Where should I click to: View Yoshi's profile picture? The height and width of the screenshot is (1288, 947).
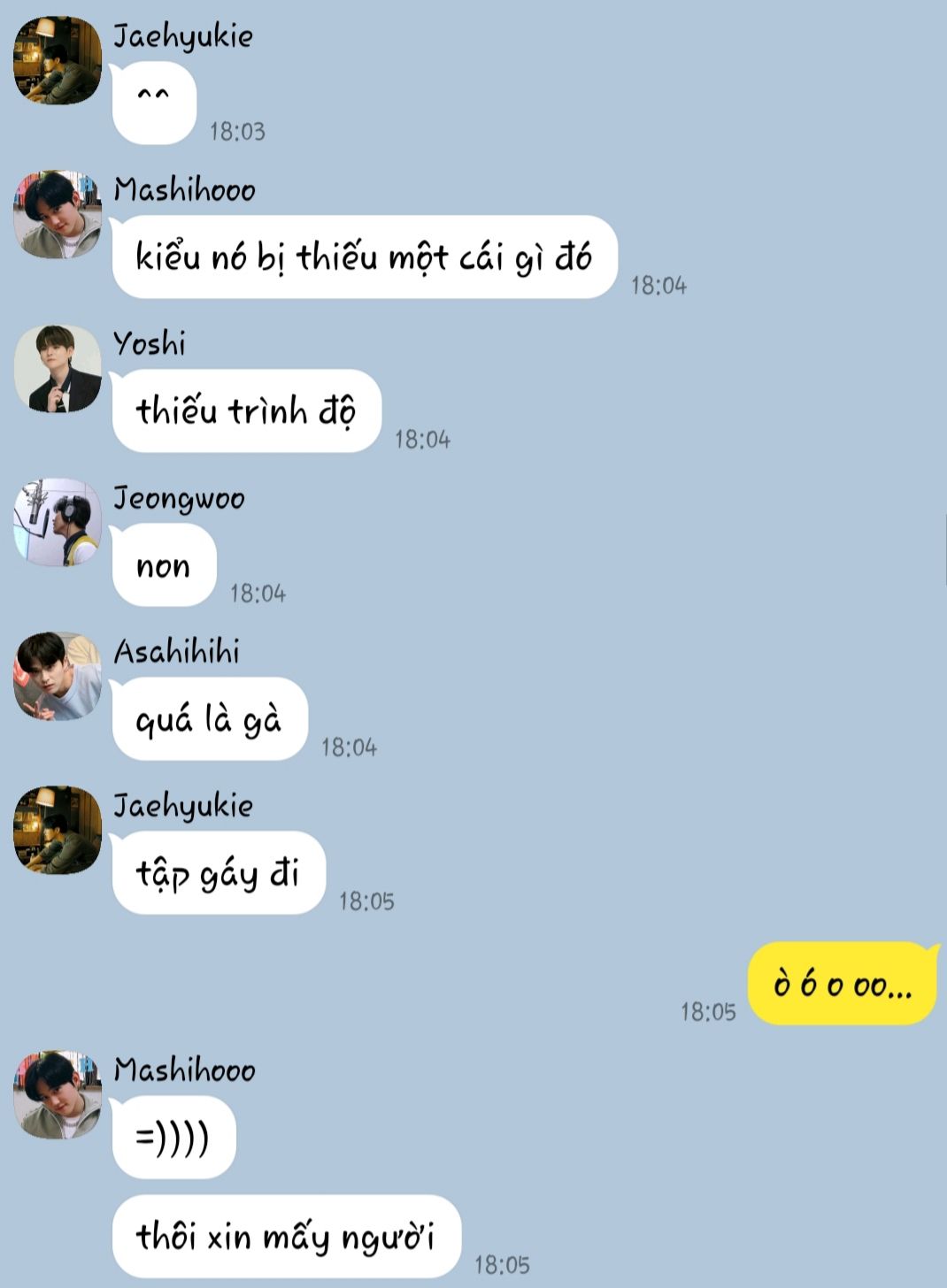[58, 368]
